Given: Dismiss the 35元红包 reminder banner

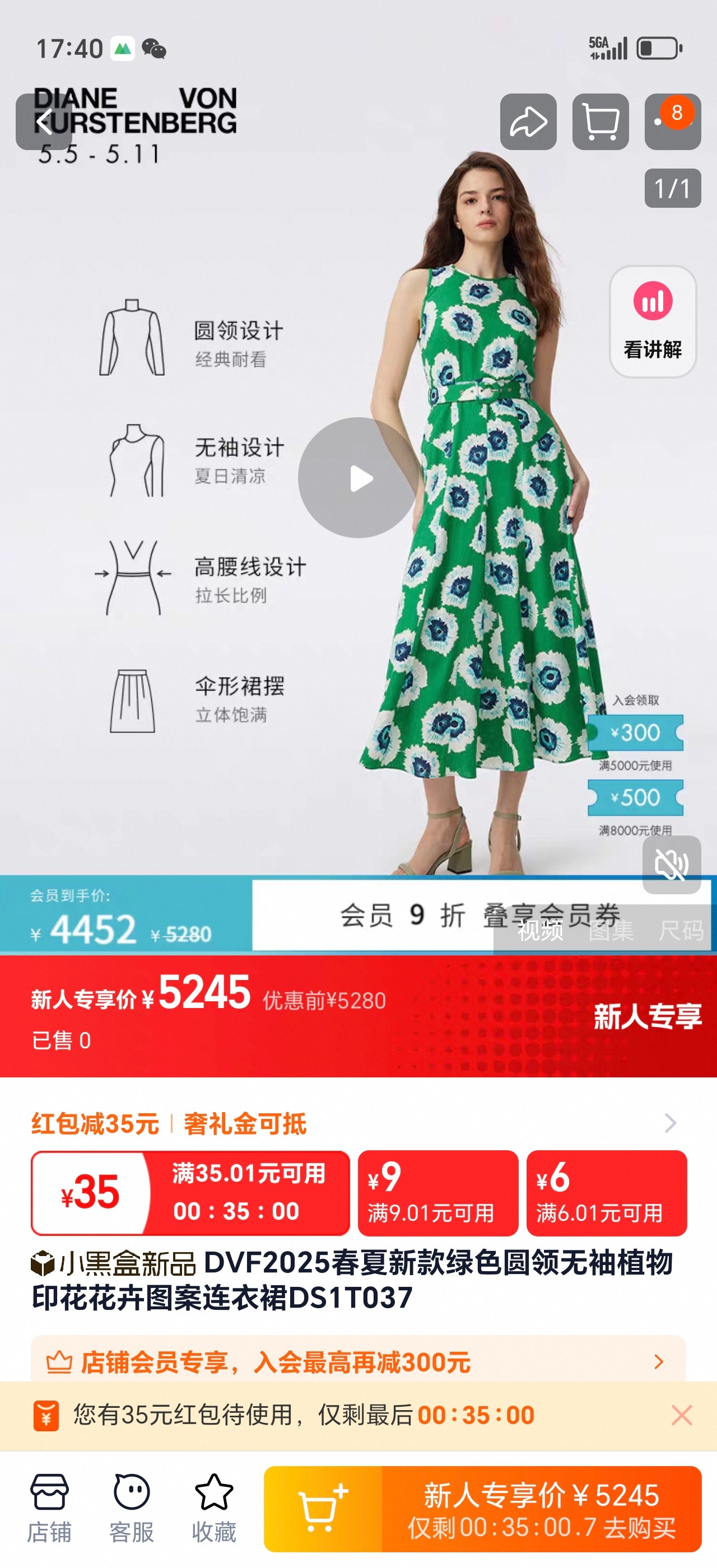Looking at the screenshot, I should pos(682,1415).
